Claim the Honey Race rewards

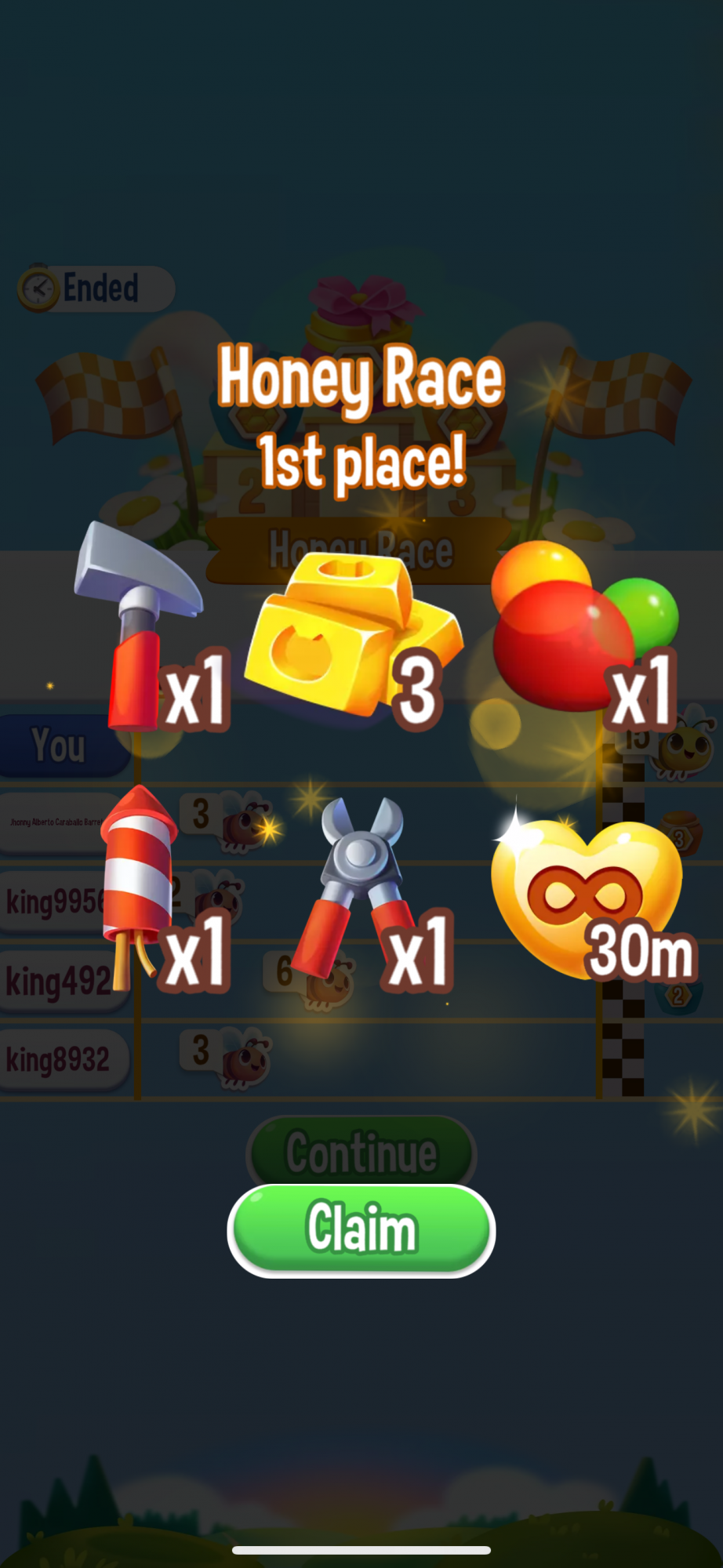pos(361,1229)
